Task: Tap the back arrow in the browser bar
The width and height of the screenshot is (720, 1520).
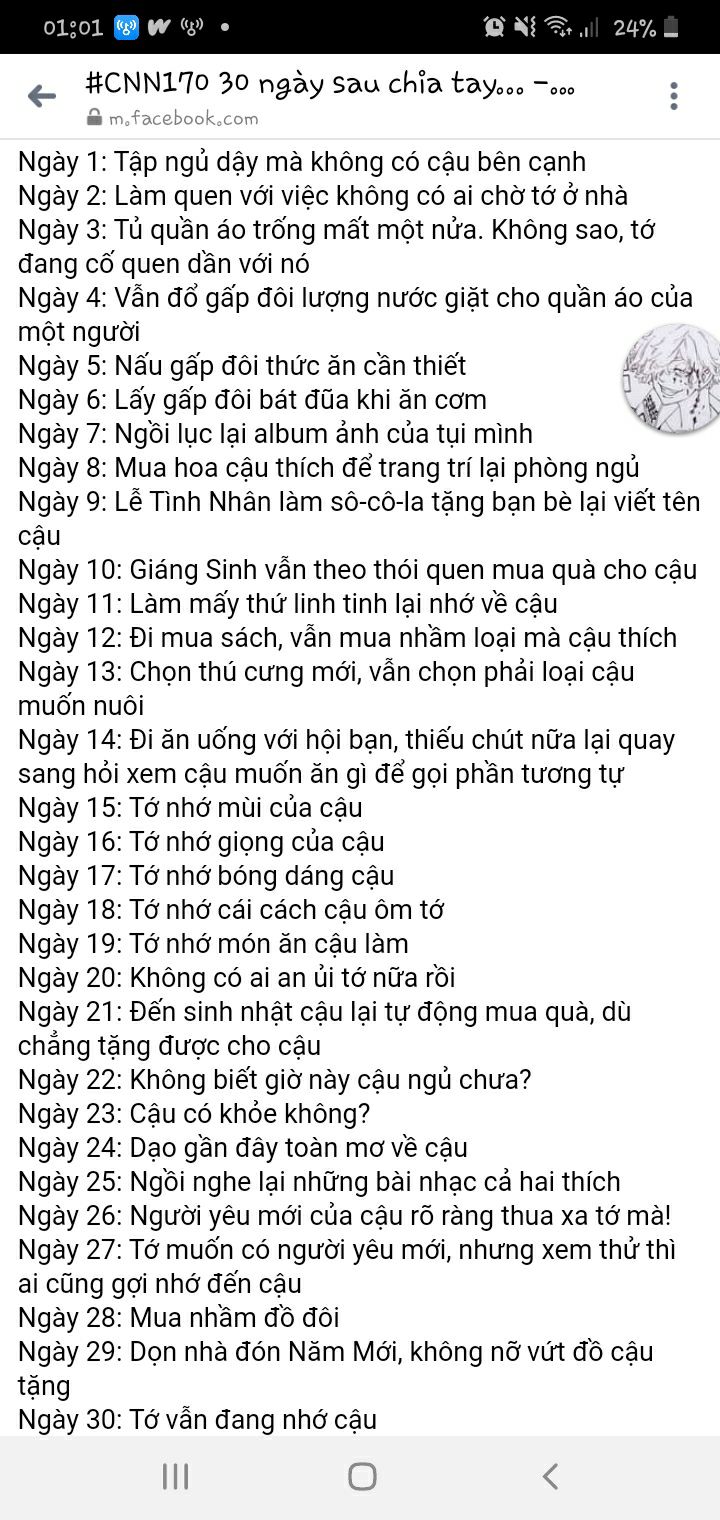Action: coord(42,97)
